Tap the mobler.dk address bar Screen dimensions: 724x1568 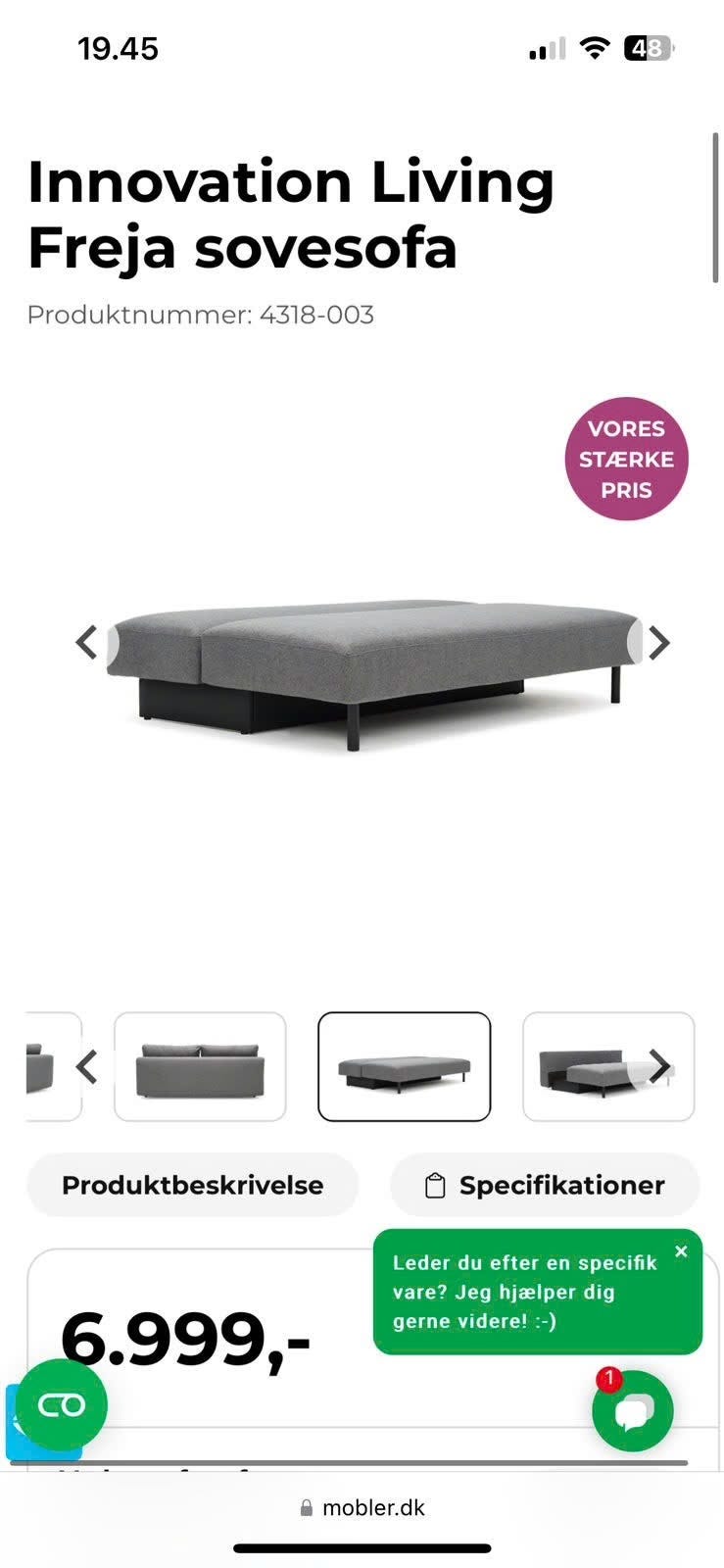(x=362, y=1507)
